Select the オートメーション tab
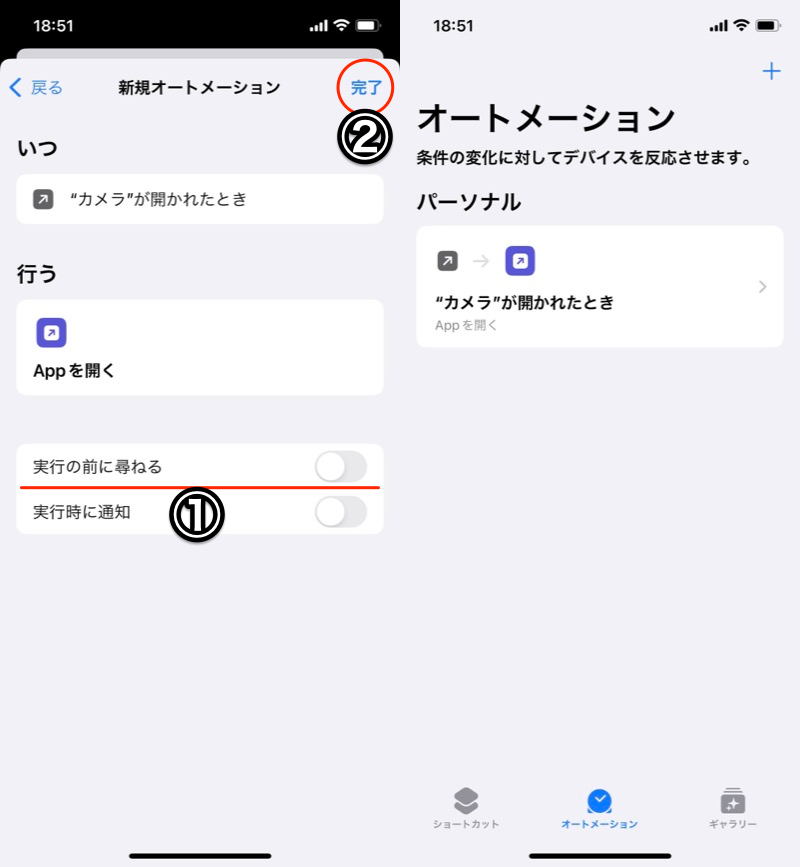Viewport: 800px width, 867px height. 599,808
